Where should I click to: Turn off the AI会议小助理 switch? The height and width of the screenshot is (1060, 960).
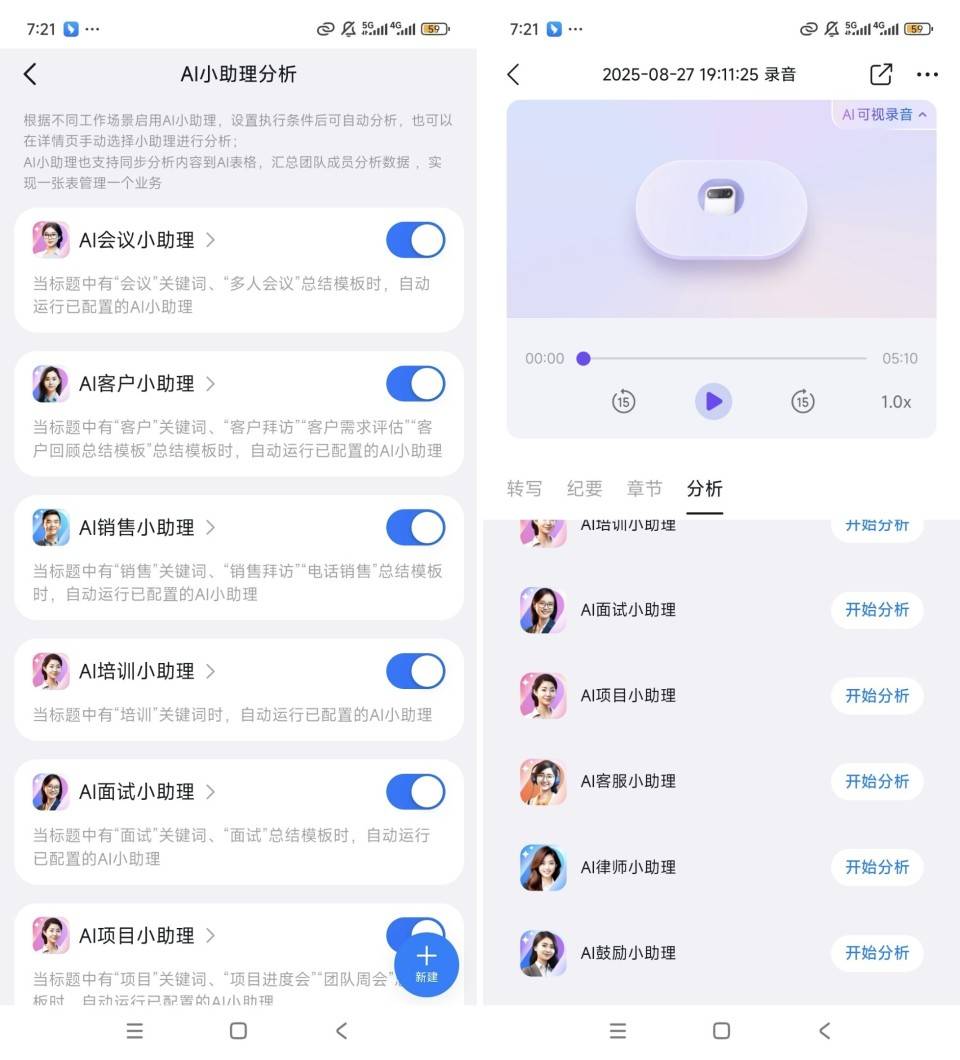(x=415, y=240)
